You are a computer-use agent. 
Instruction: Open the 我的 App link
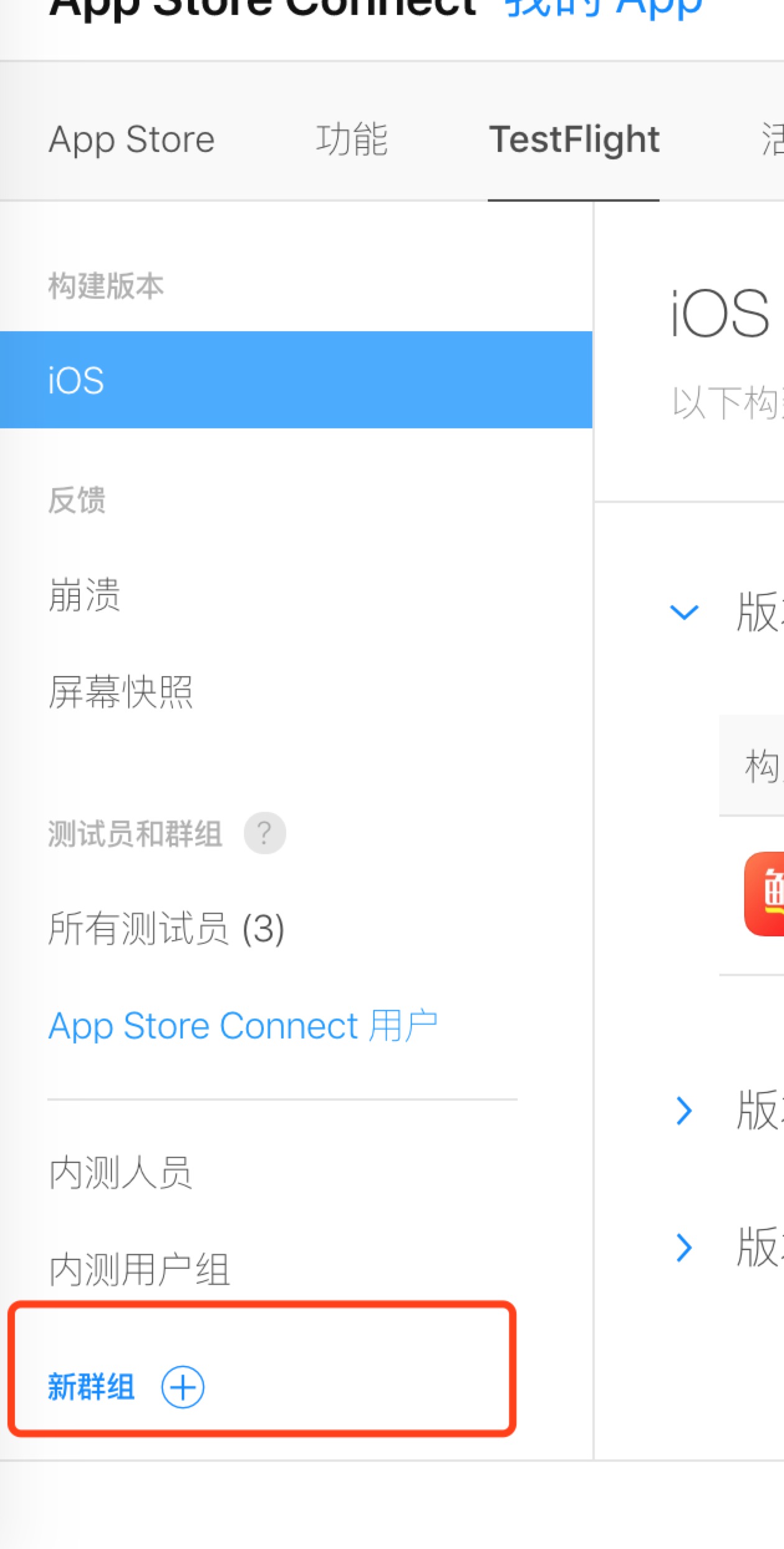click(x=604, y=7)
